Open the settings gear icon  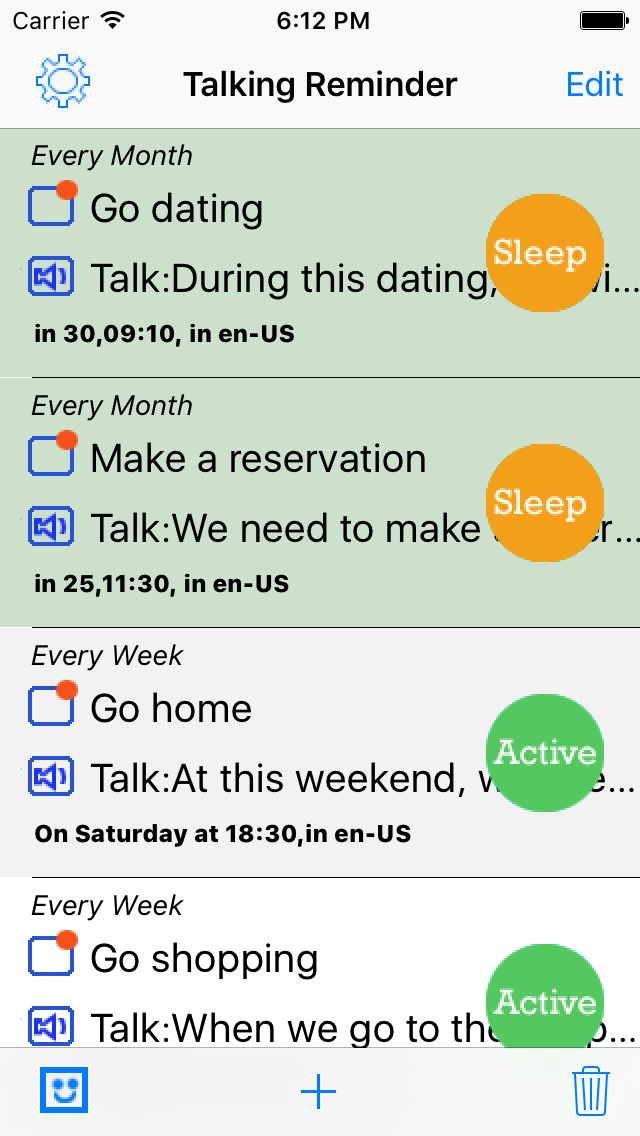(63, 82)
